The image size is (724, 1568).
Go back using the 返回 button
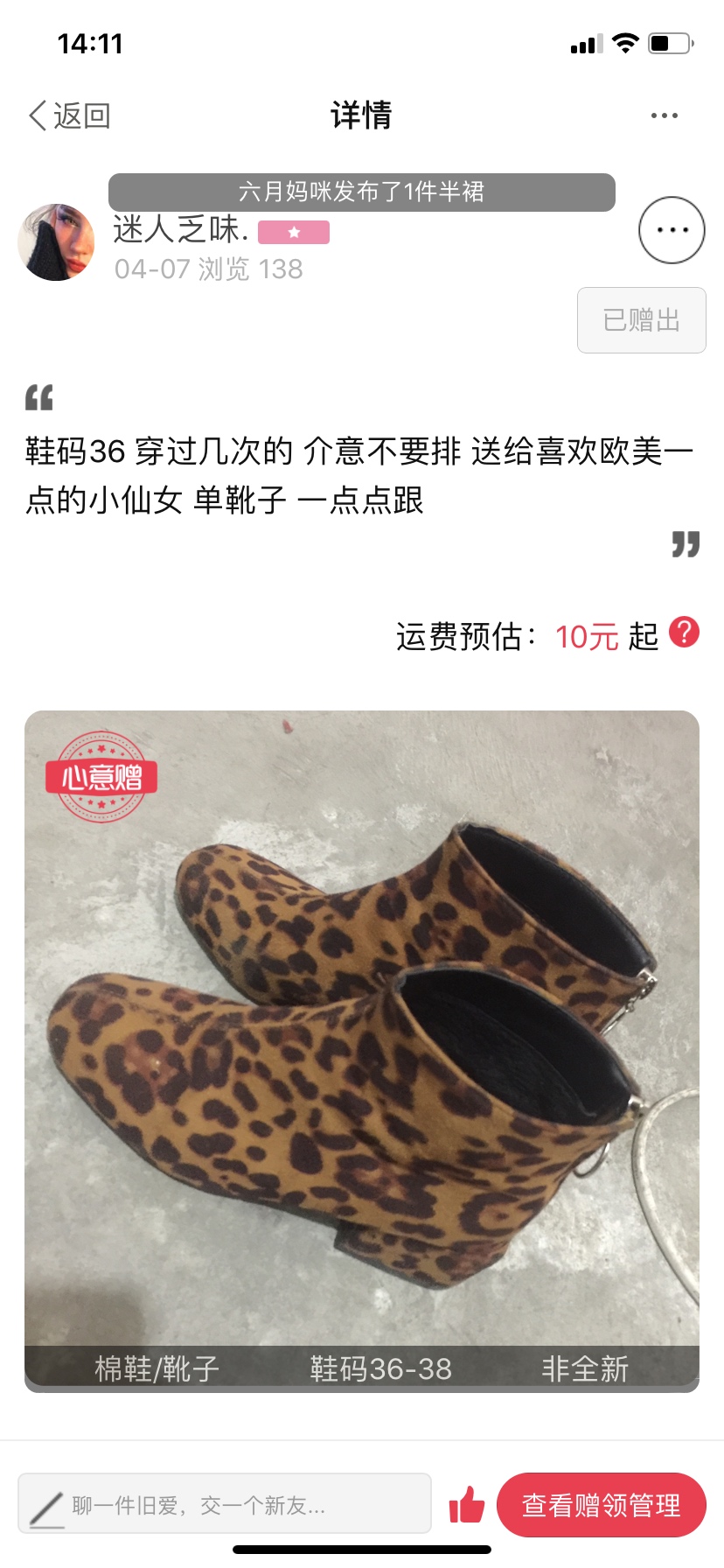point(70,115)
